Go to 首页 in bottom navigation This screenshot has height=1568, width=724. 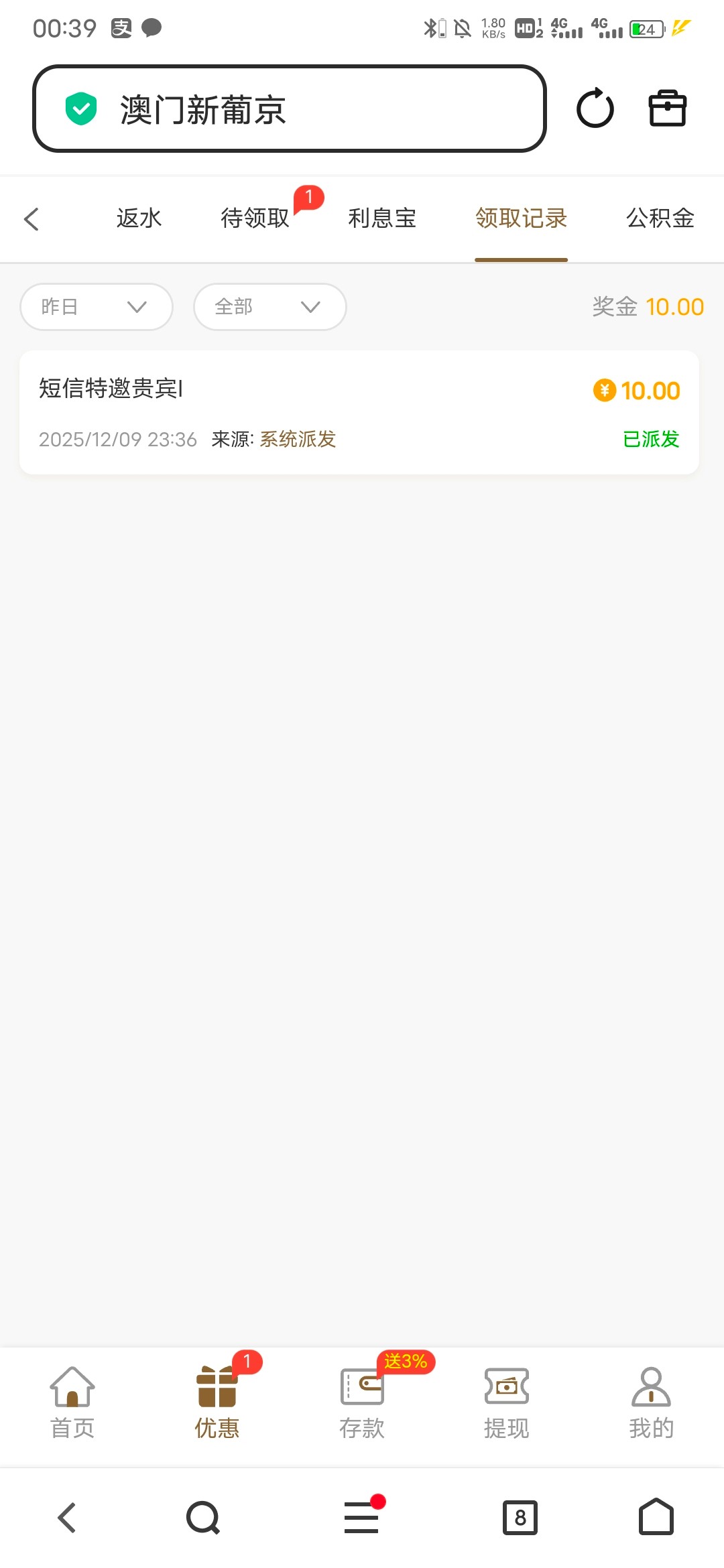click(72, 1402)
